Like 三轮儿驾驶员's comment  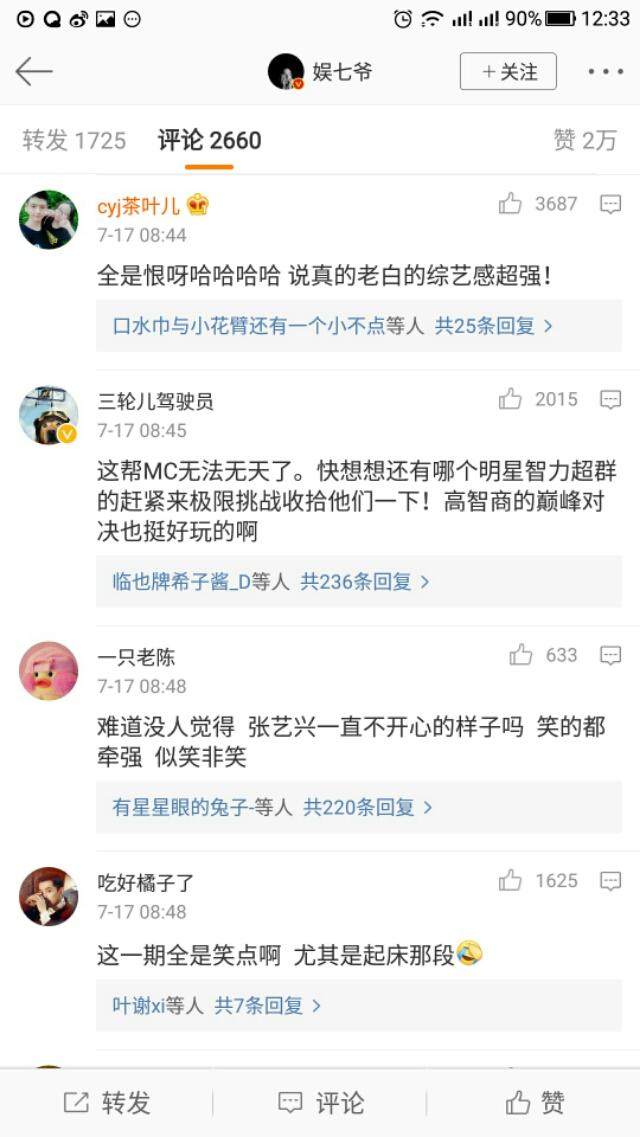pyautogui.click(x=511, y=400)
